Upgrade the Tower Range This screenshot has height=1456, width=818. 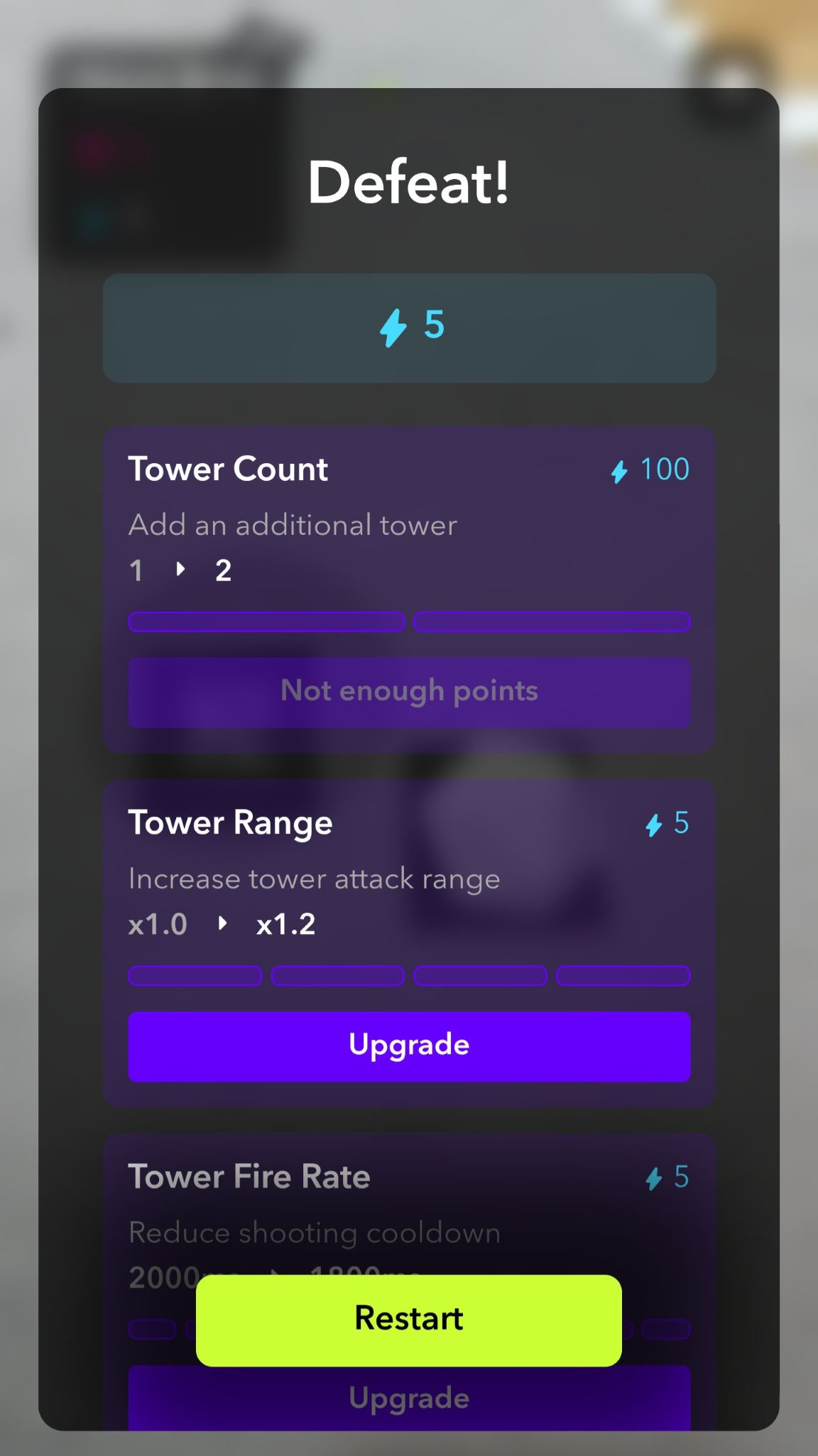(409, 1045)
